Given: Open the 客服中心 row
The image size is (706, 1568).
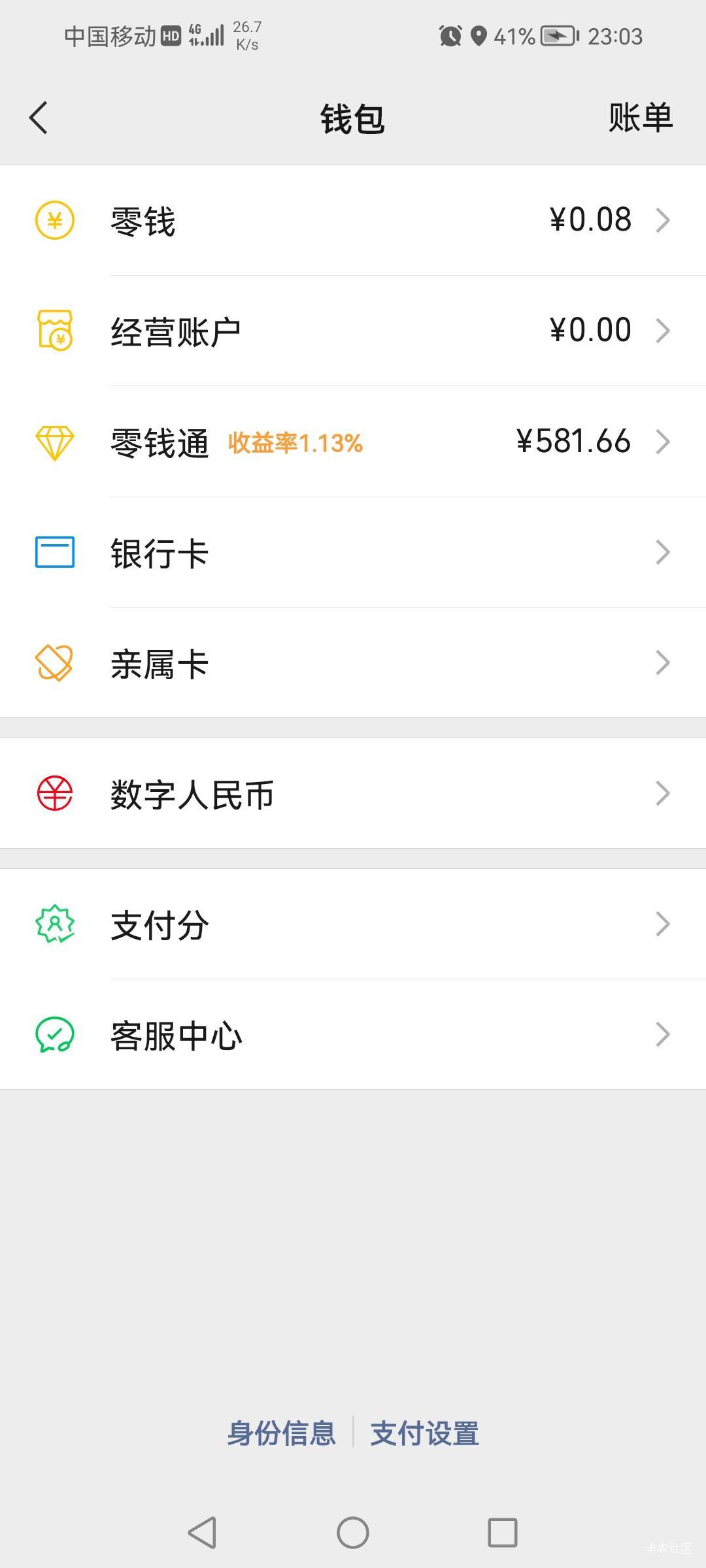Looking at the screenshot, I should pos(353,1034).
